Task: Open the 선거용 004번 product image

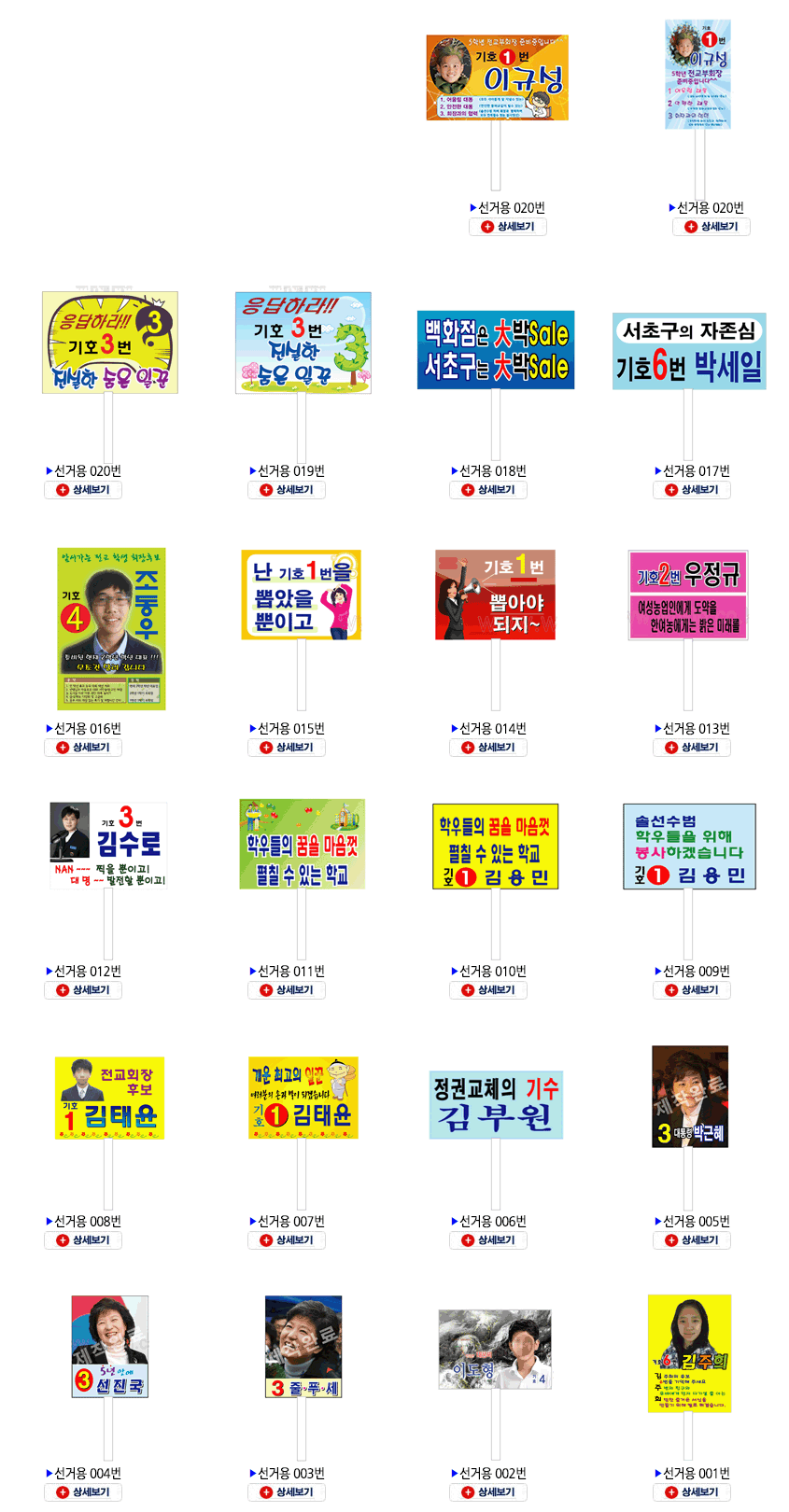Action: [x=110, y=1346]
